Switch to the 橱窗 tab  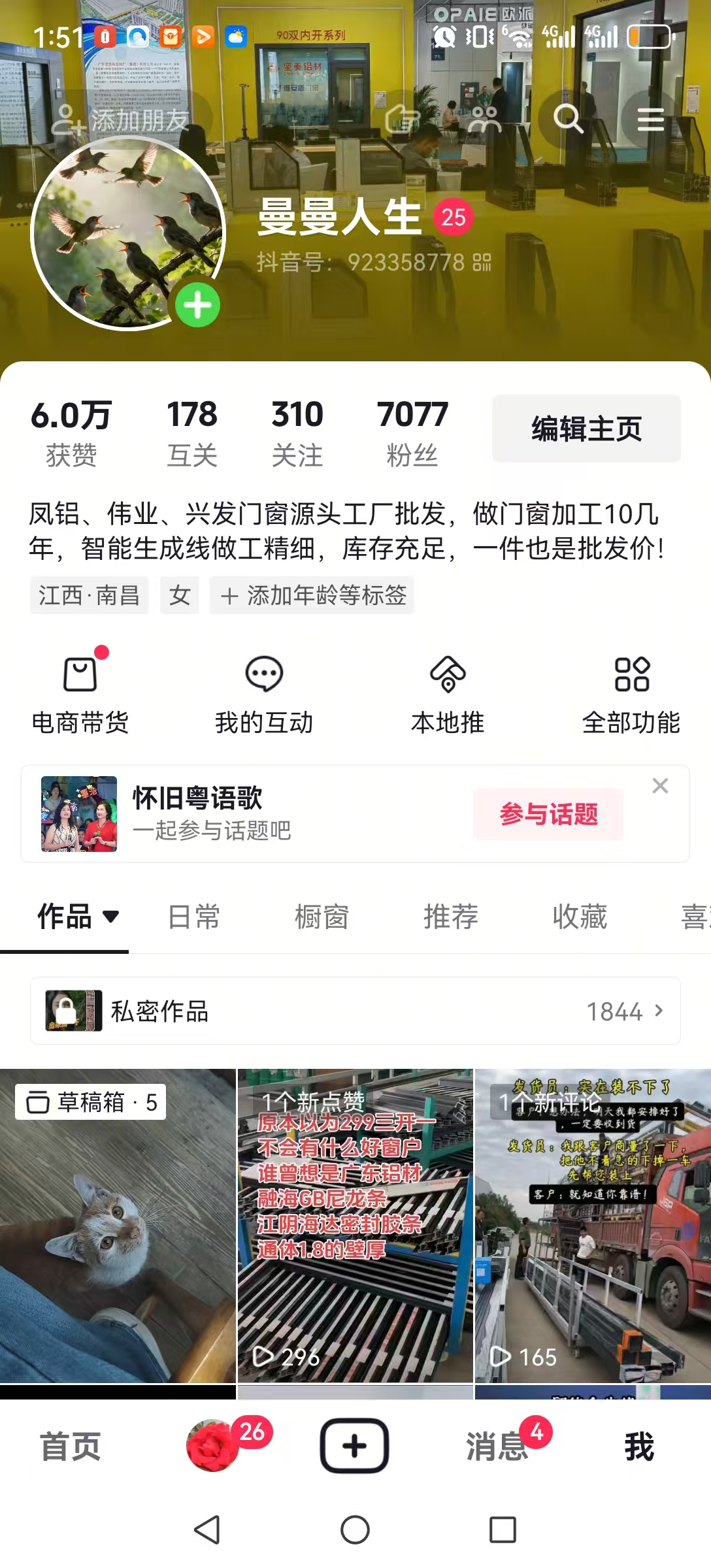322,917
